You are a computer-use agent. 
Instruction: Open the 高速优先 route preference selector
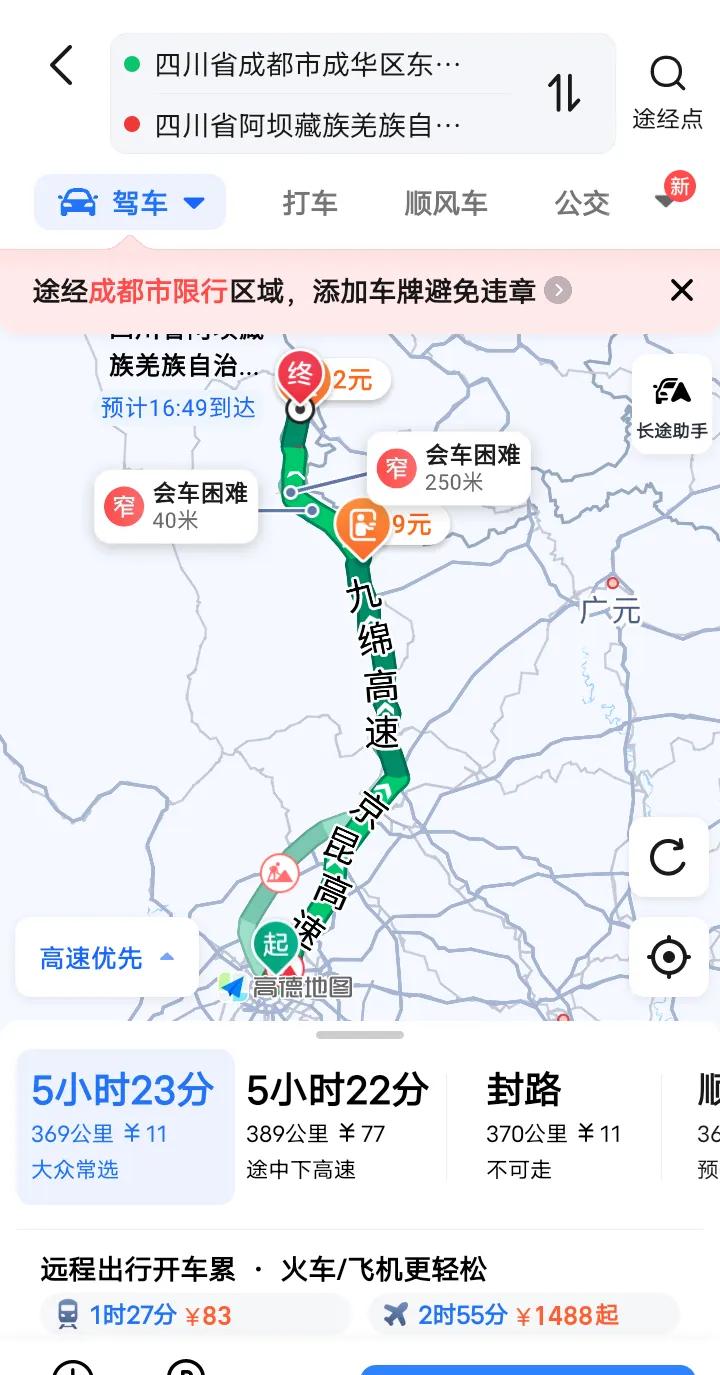(x=106, y=957)
